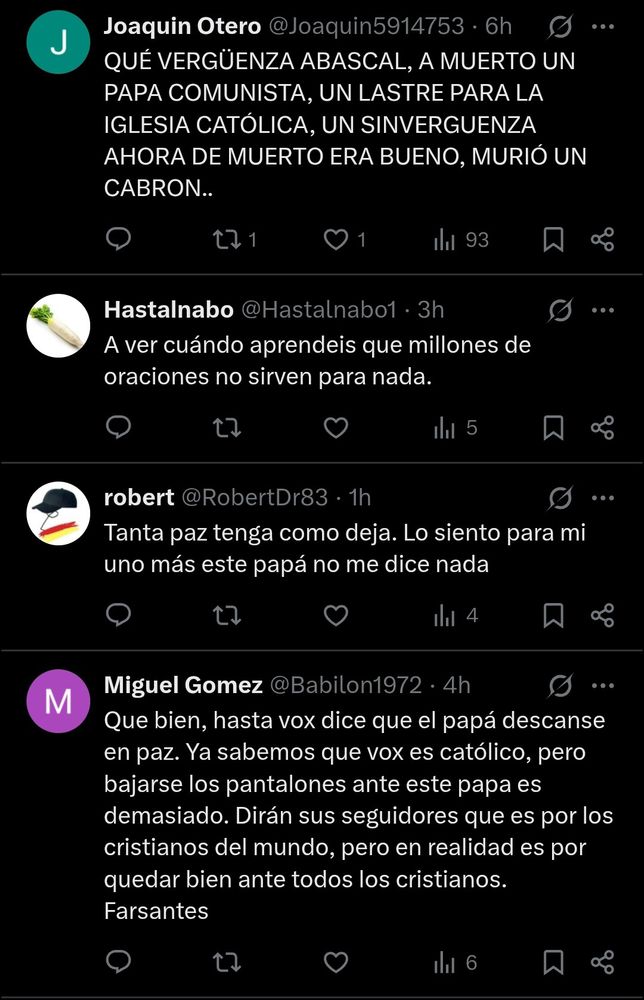Open Hastalnabo's profile picture

point(59,326)
